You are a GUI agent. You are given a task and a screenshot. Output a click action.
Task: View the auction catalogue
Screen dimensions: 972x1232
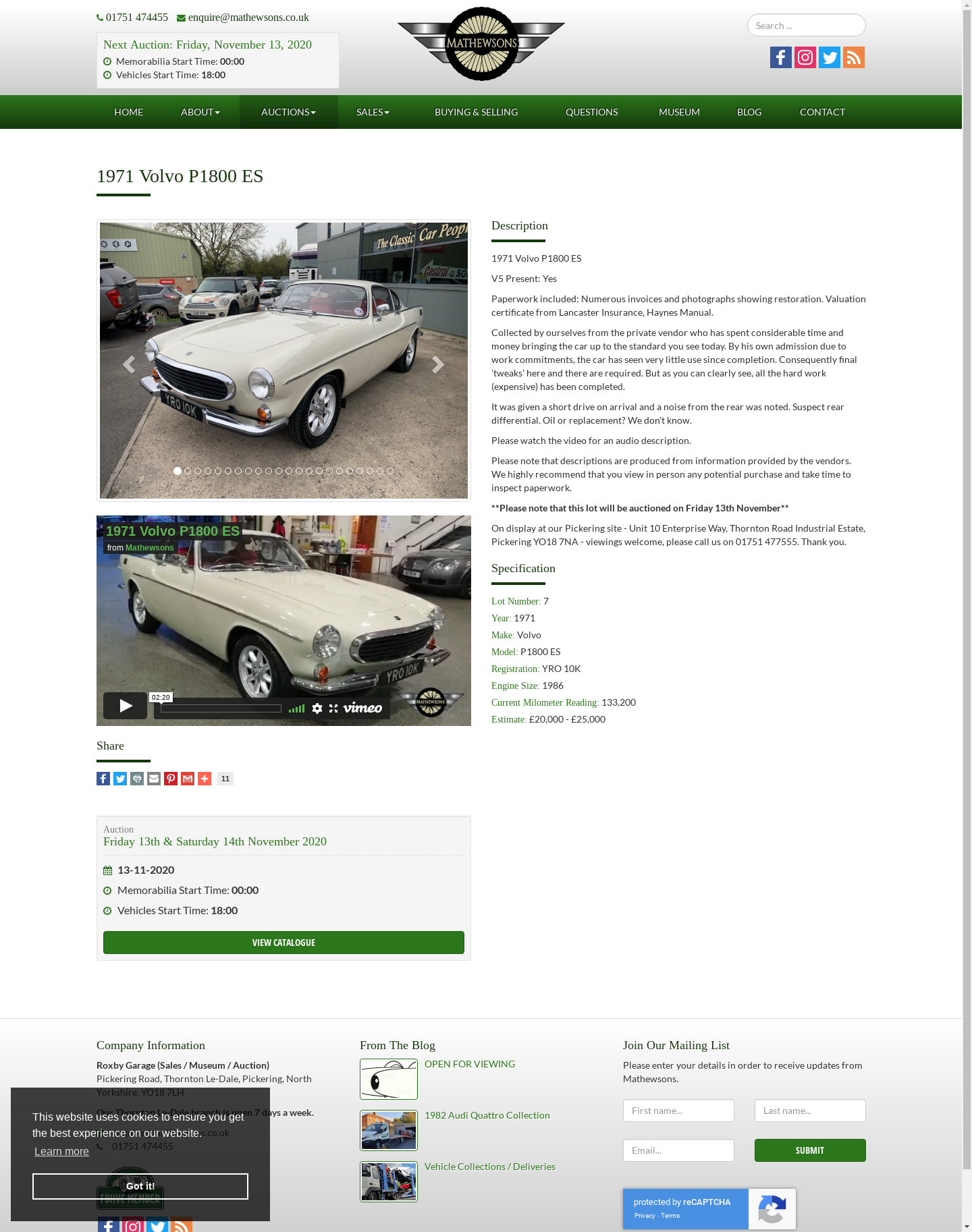(x=283, y=943)
